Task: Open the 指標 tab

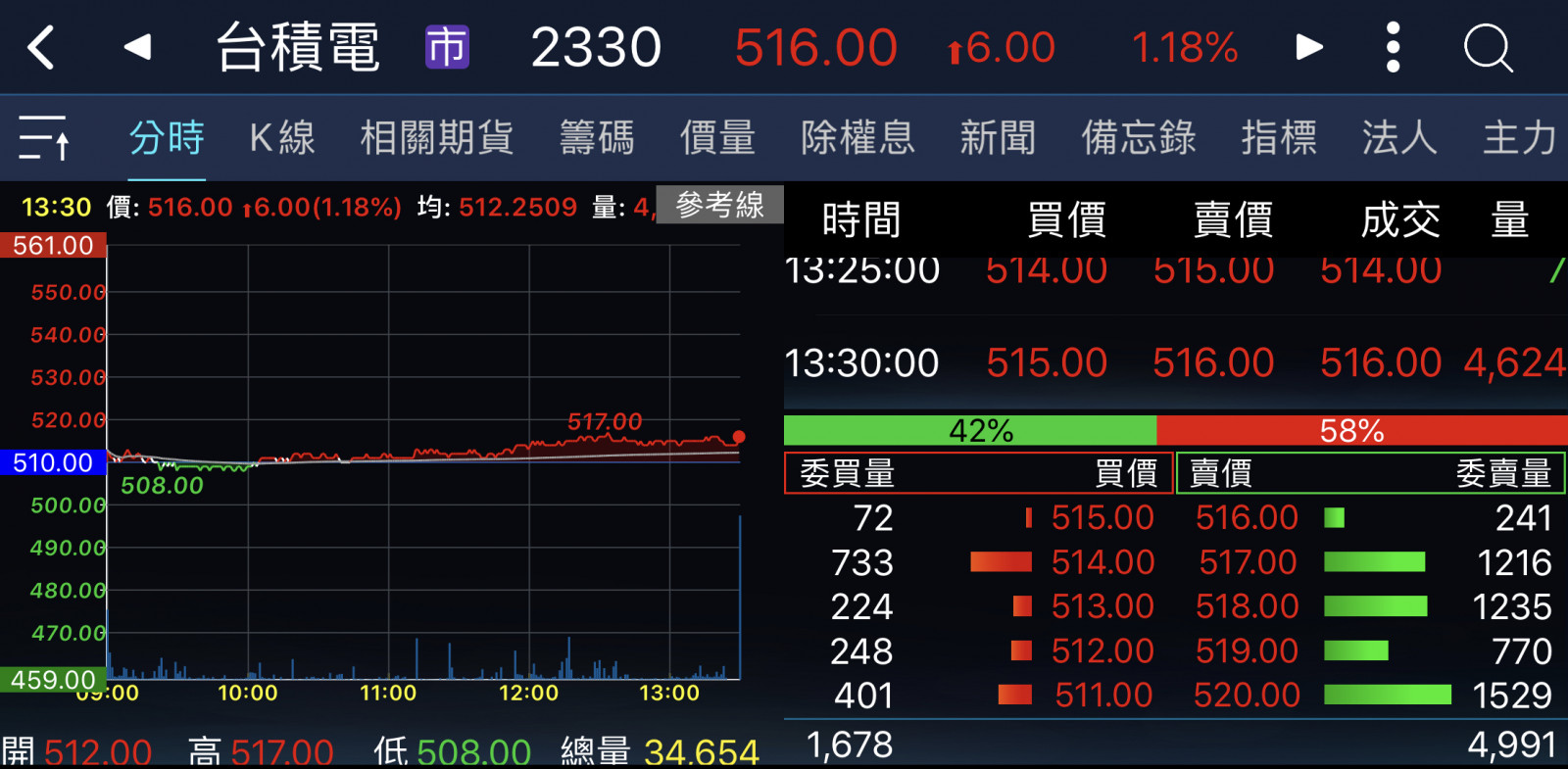Action: pyautogui.click(x=1278, y=137)
